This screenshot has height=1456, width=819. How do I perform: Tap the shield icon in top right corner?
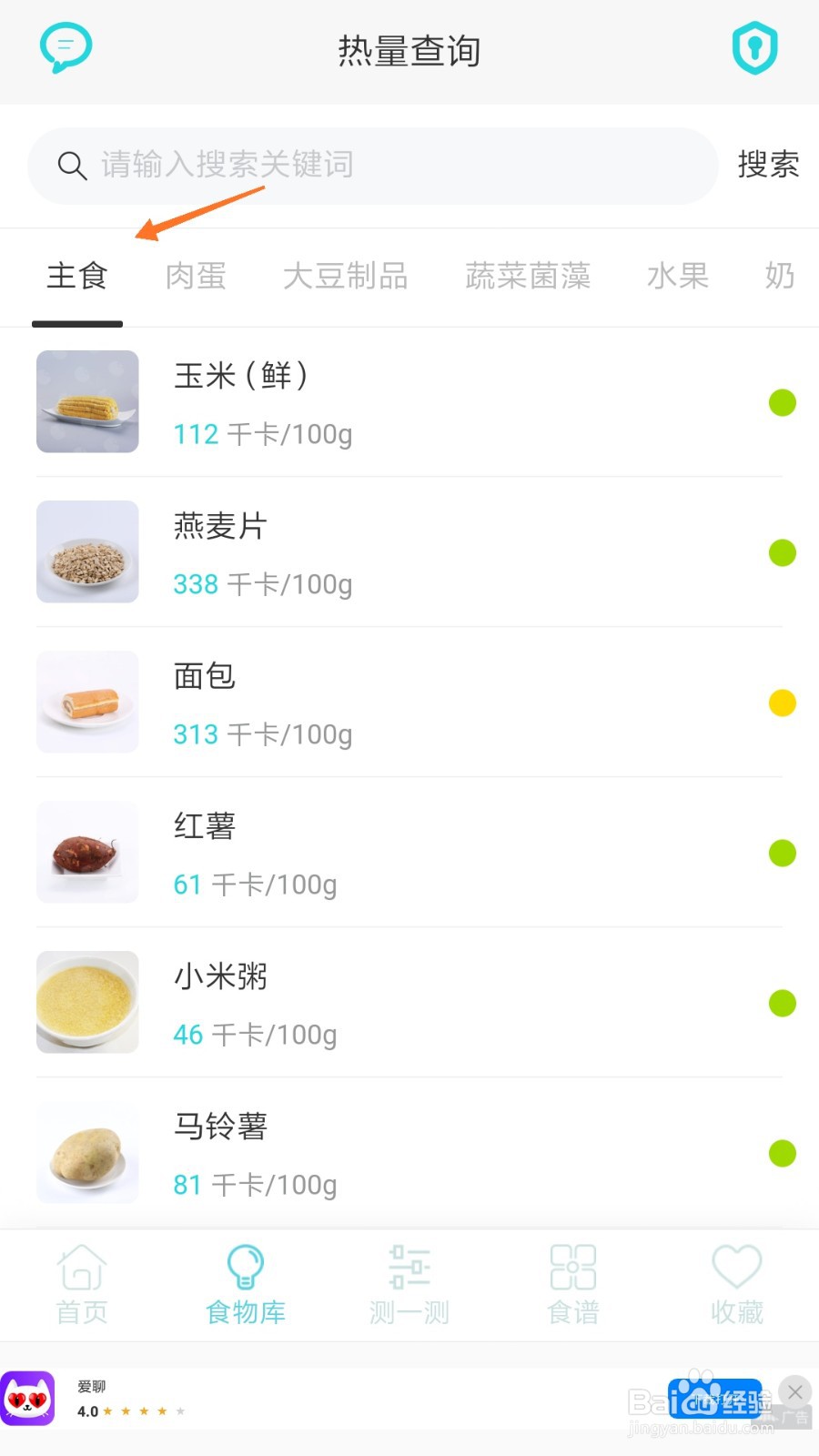(x=754, y=47)
